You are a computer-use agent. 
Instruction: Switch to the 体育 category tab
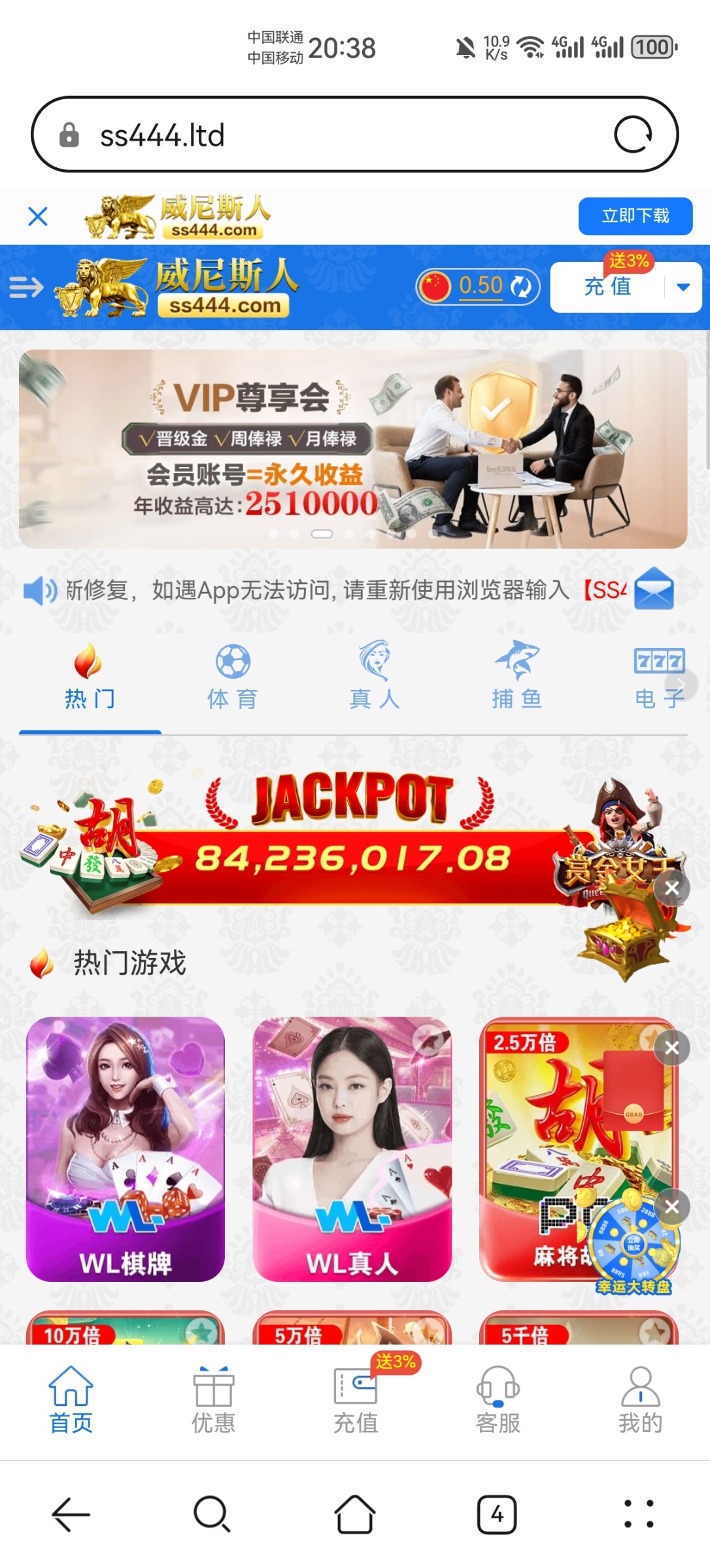click(233, 676)
